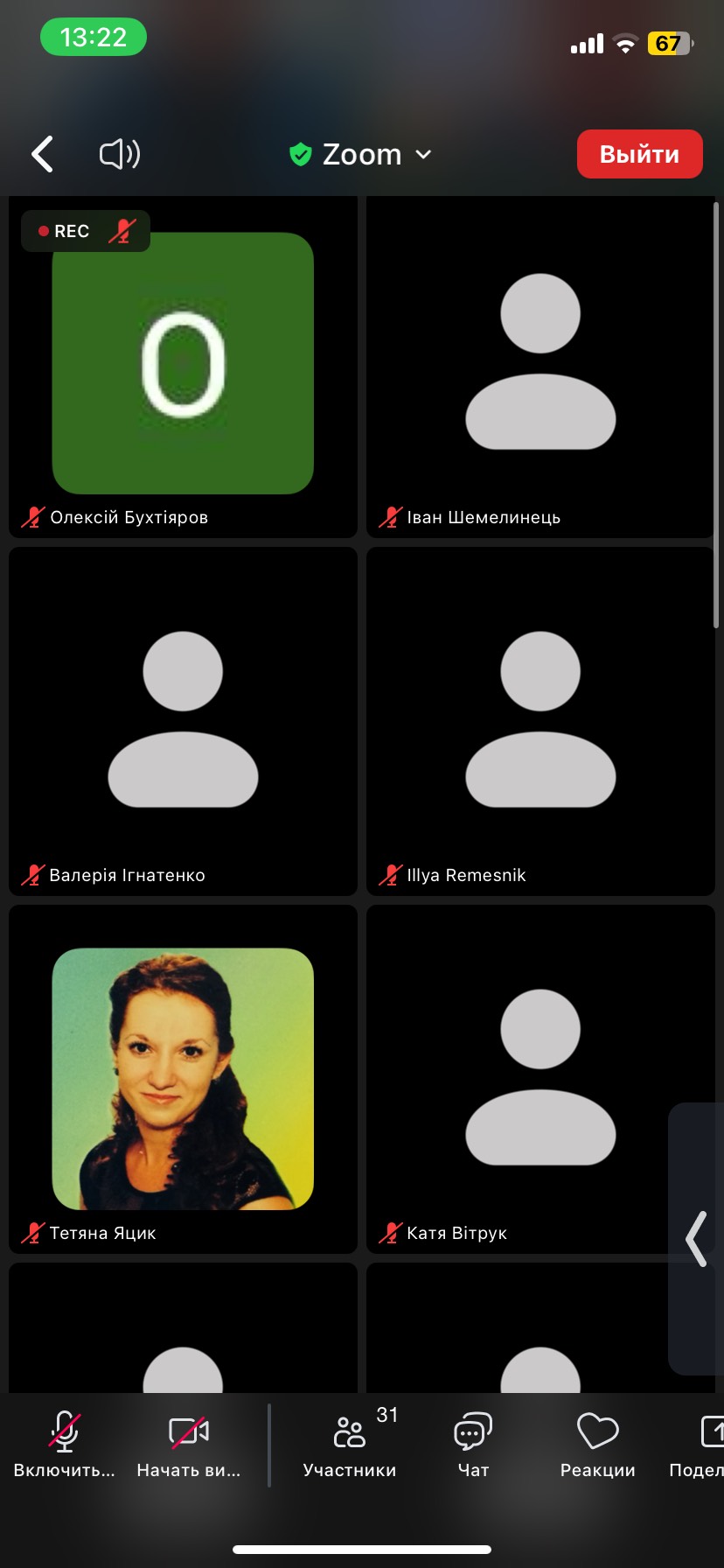724x1568 pixels.
Task: Unmute microphone with Включить button
Action: tap(64, 1446)
